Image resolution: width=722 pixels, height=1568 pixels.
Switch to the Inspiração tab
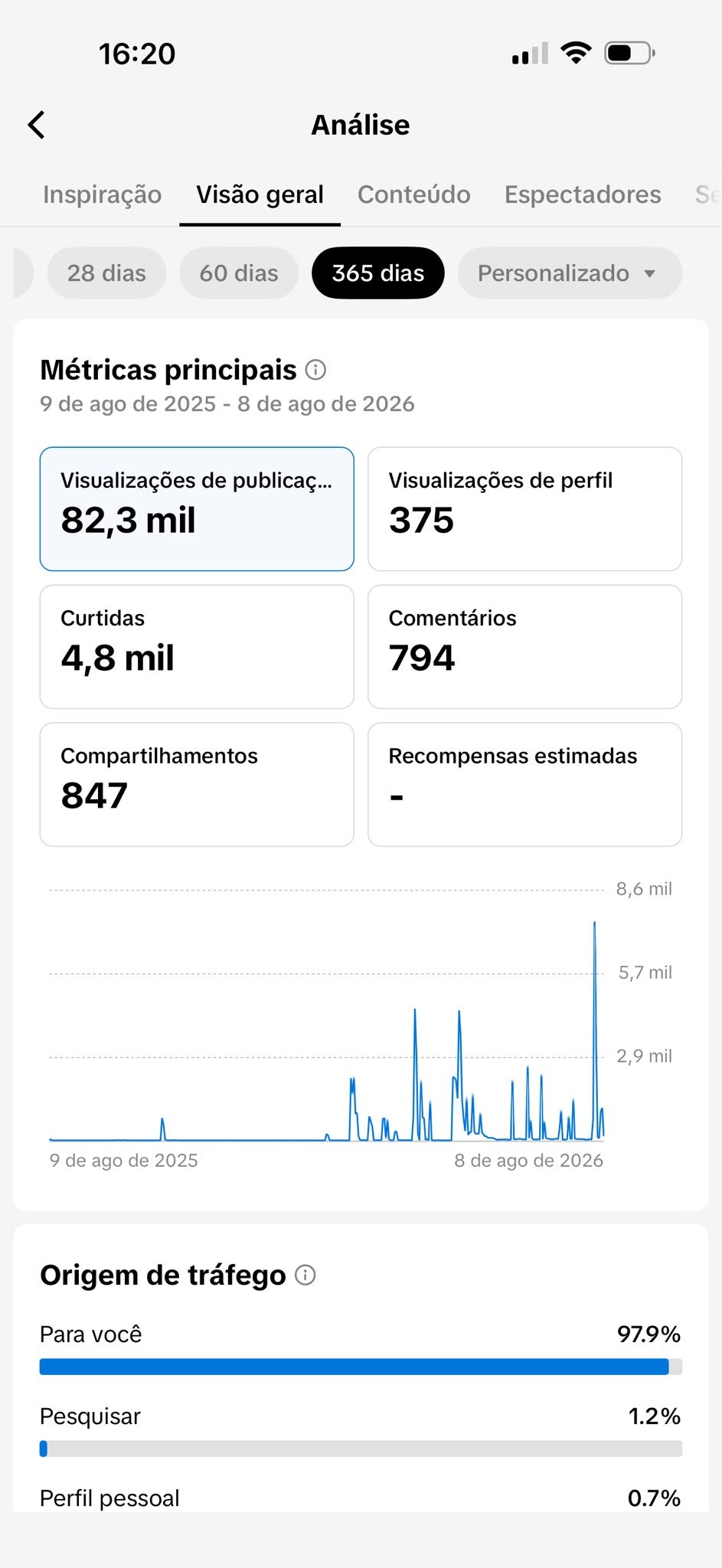point(103,194)
